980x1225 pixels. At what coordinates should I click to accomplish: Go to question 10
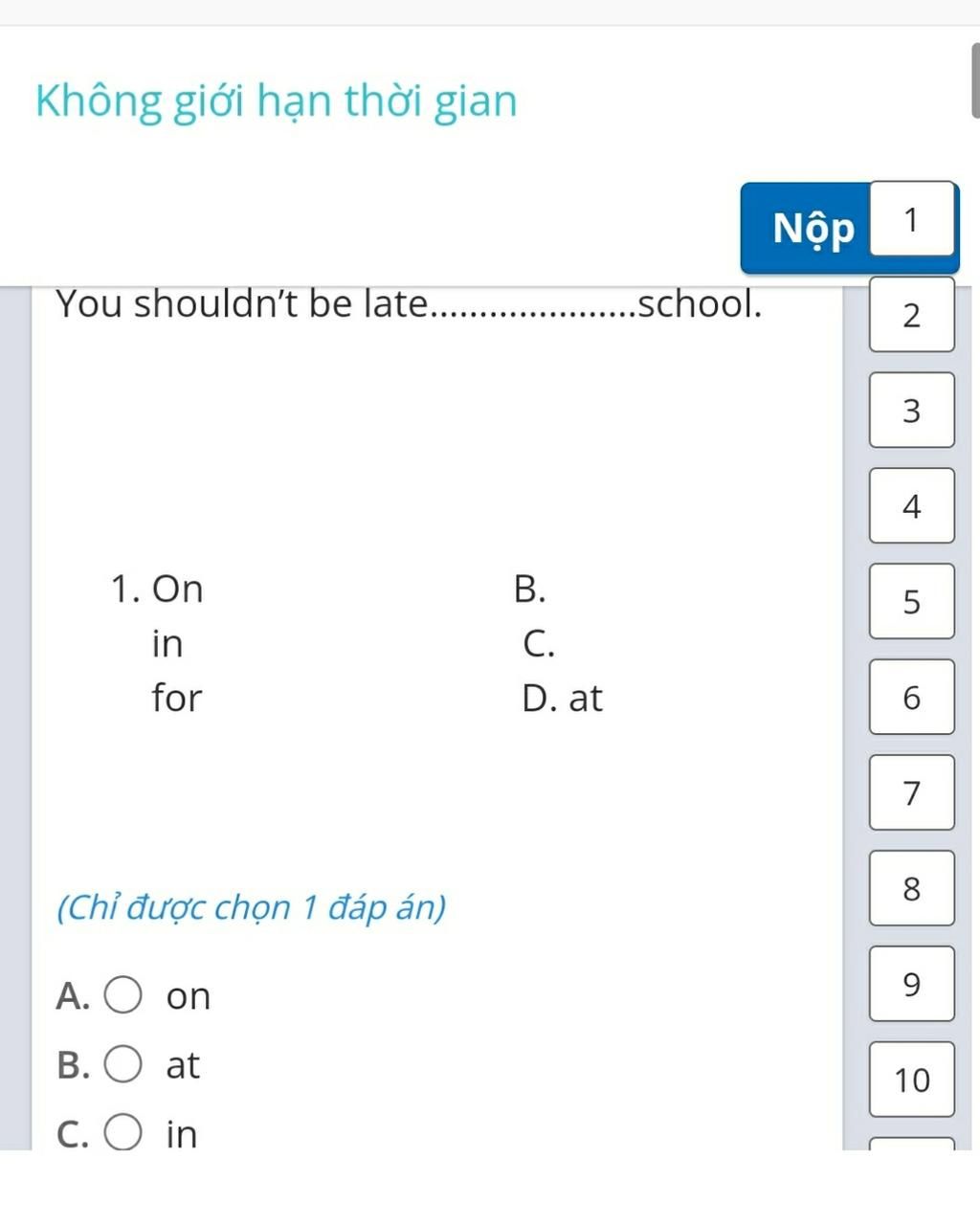(x=911, y=1080)
